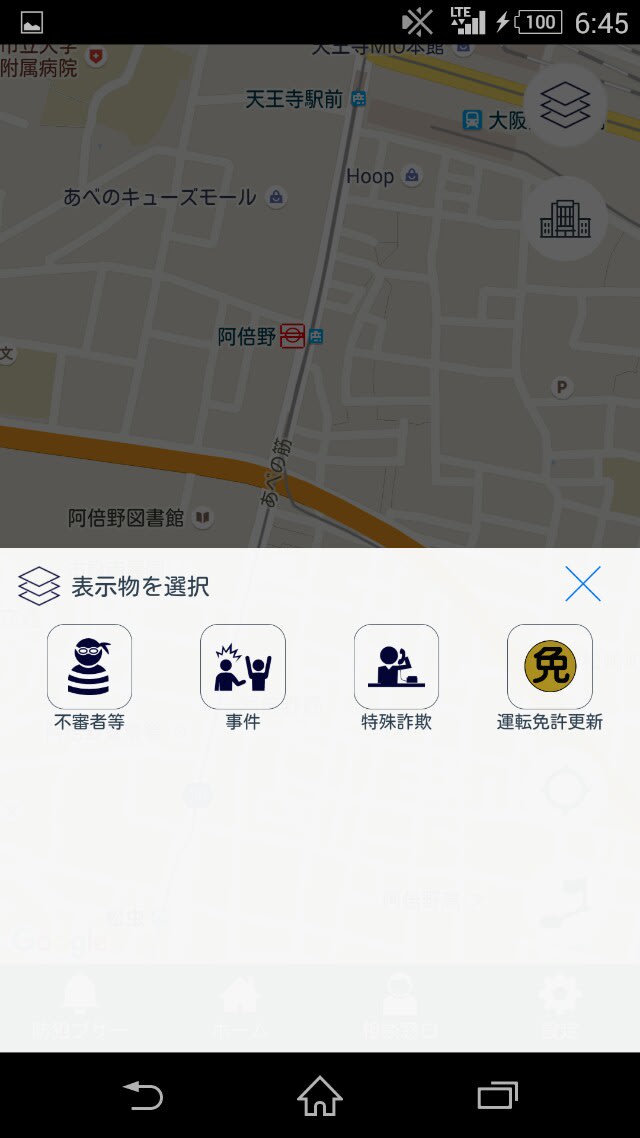
Task: Go back using the system back button
Action: tap(144, 1095)
